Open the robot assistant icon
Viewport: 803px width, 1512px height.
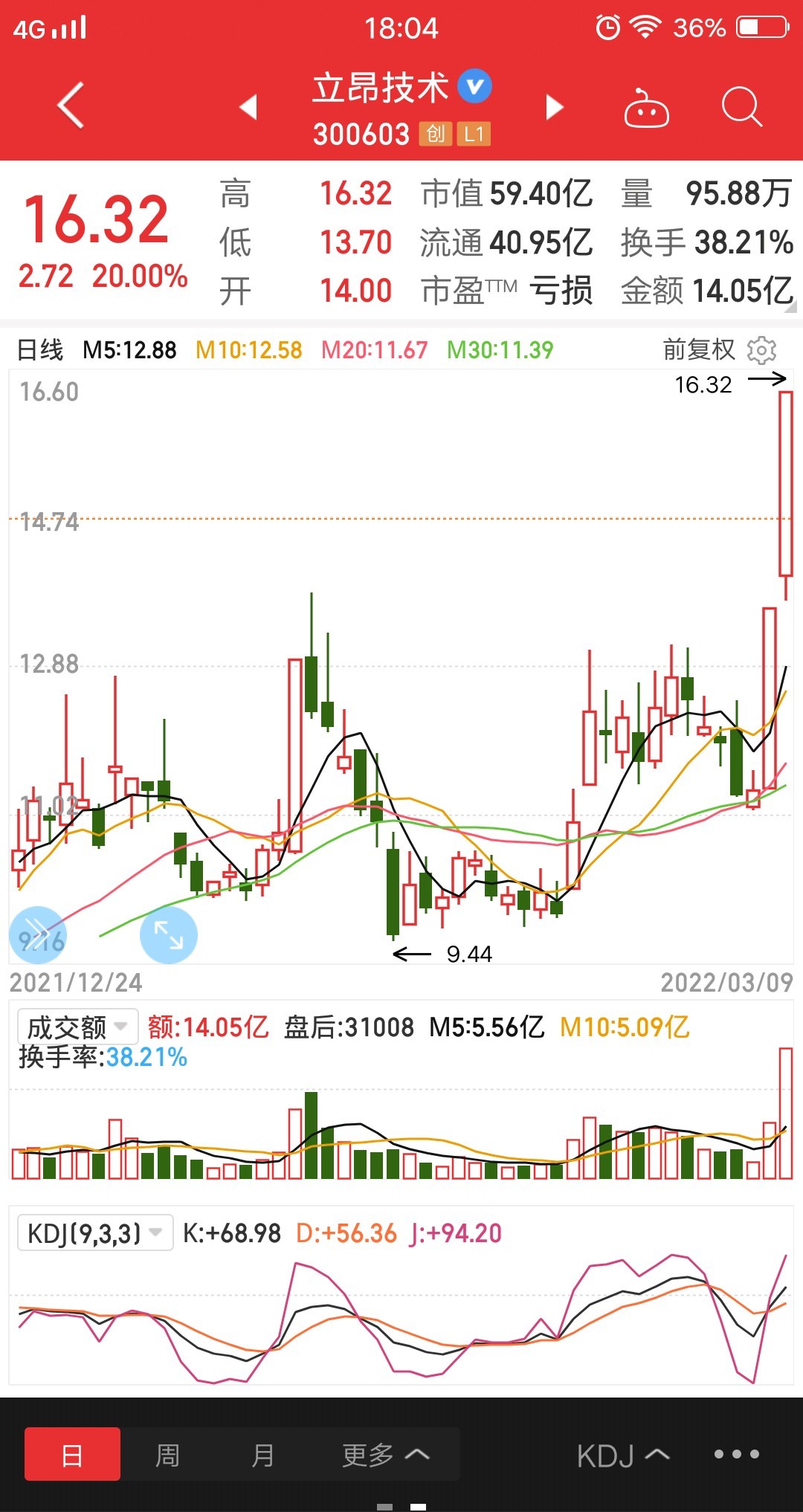(646, 108)
